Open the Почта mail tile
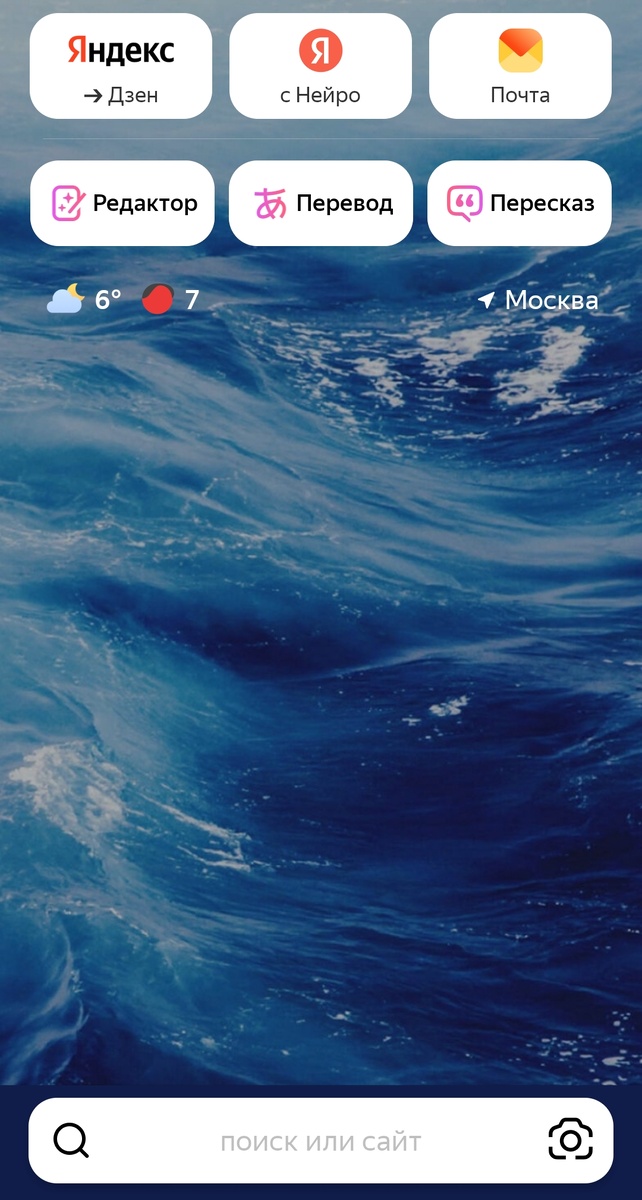The image size is (642, 1200). (520, 66)
